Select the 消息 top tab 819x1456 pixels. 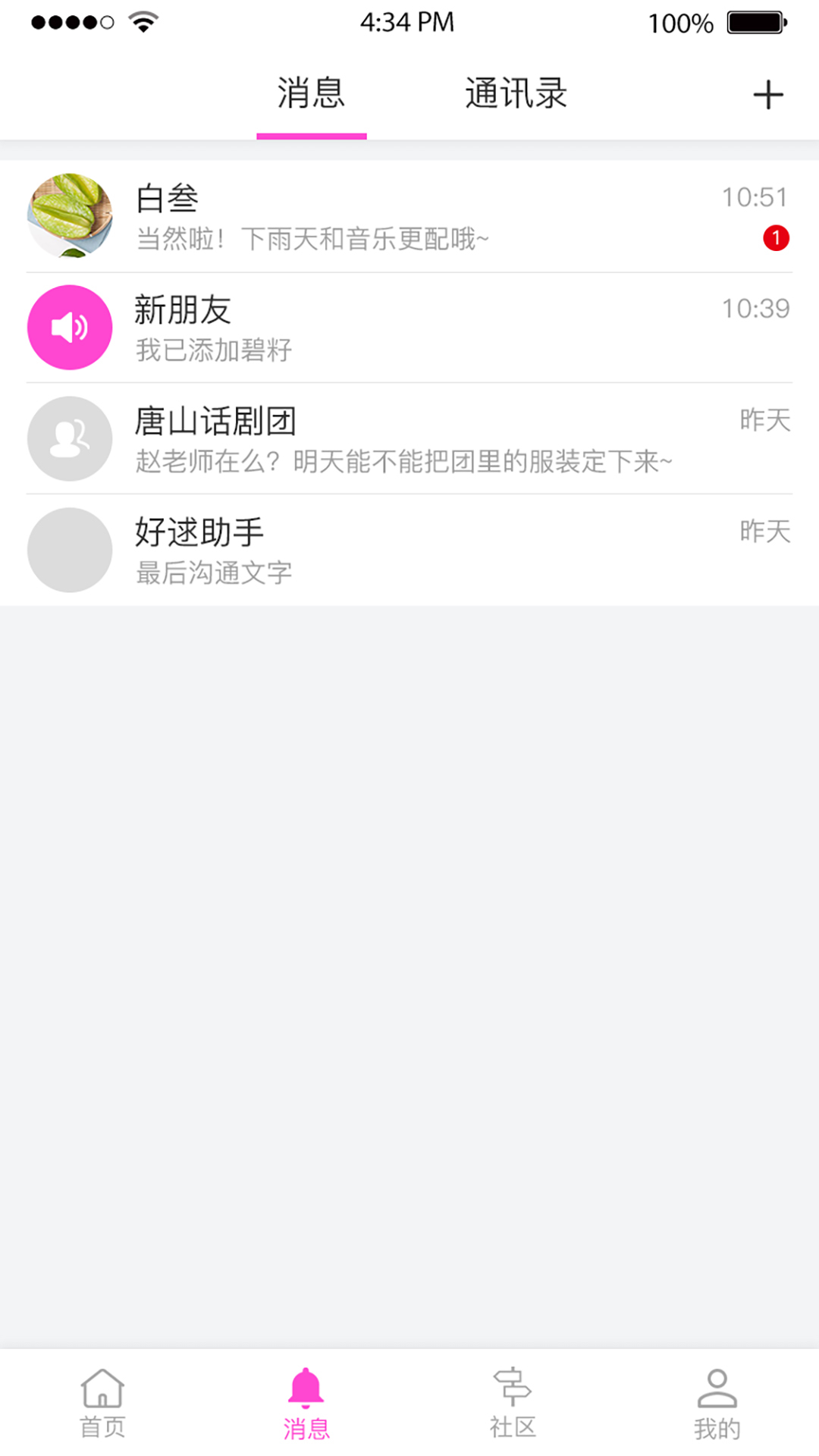coord(311,94)
